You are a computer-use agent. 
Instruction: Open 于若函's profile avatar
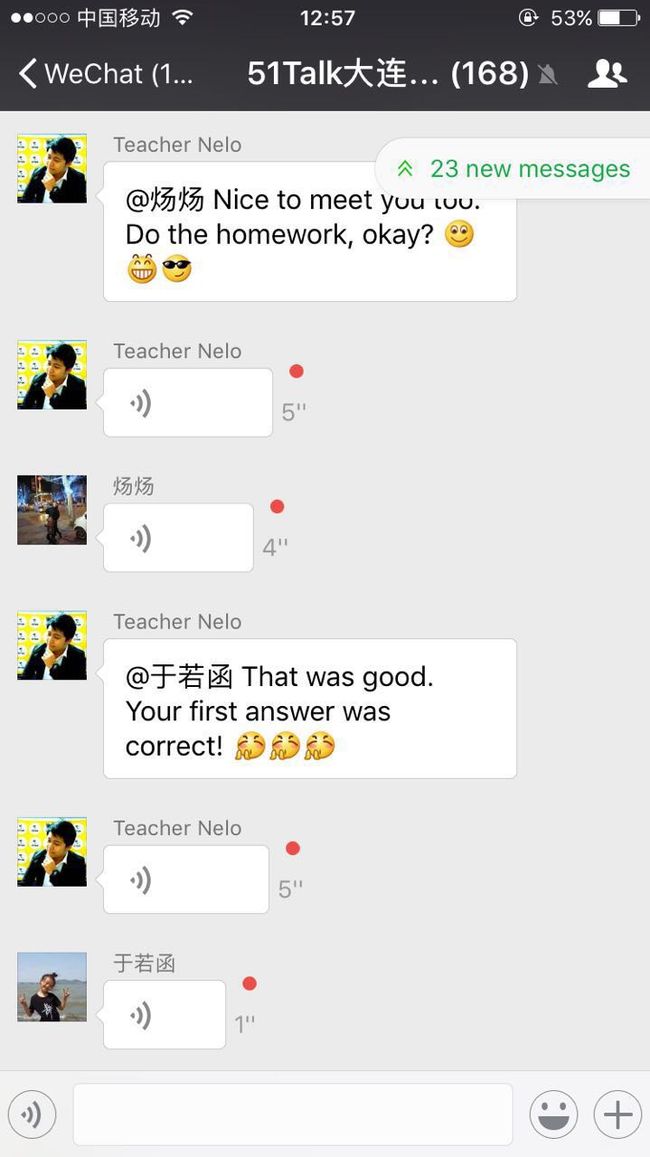click(x=52, y=987)
